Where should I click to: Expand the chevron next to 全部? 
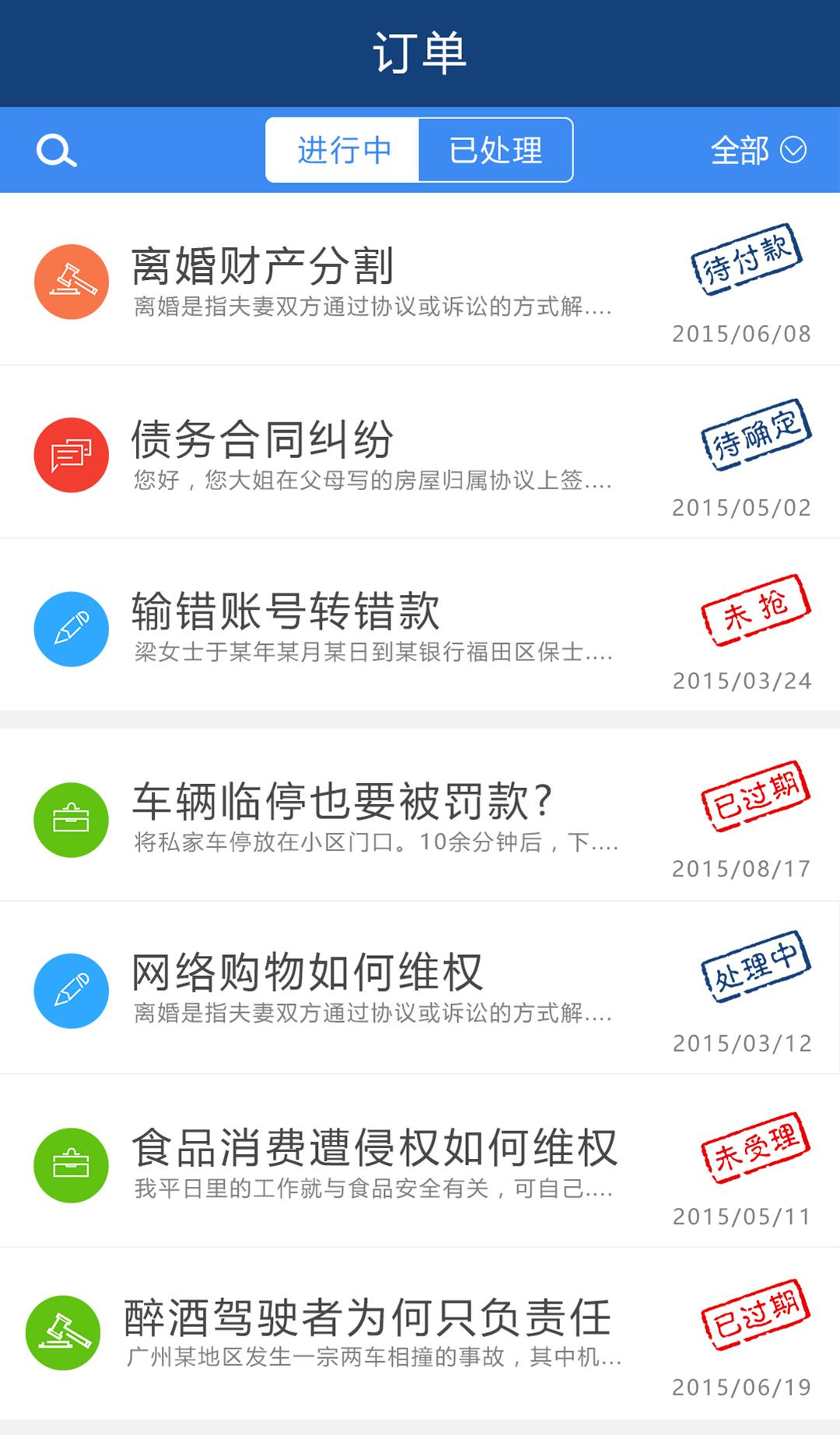pyautogui.click(x=793, y=149)
